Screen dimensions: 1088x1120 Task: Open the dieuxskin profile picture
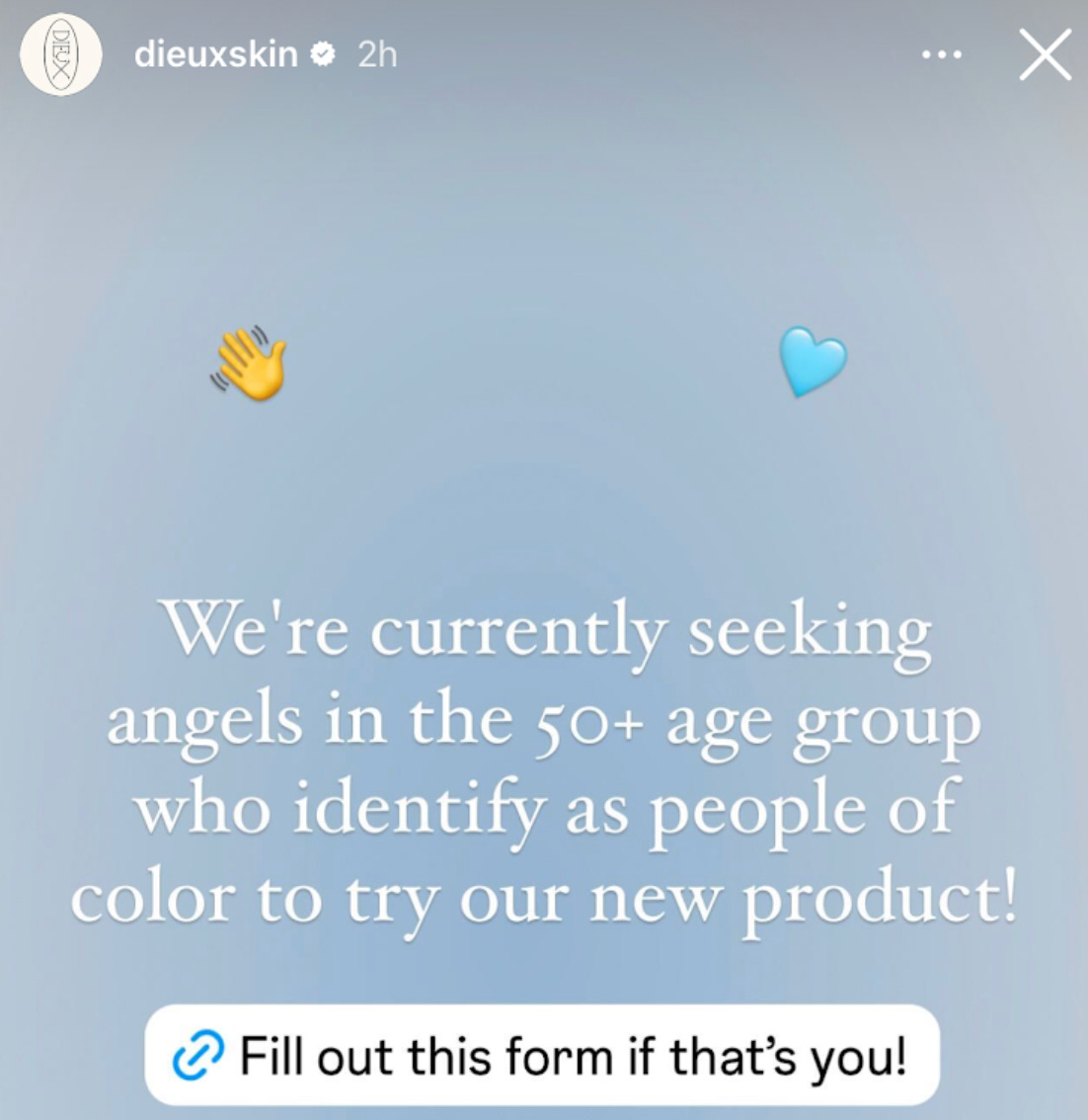coord(60,54)
